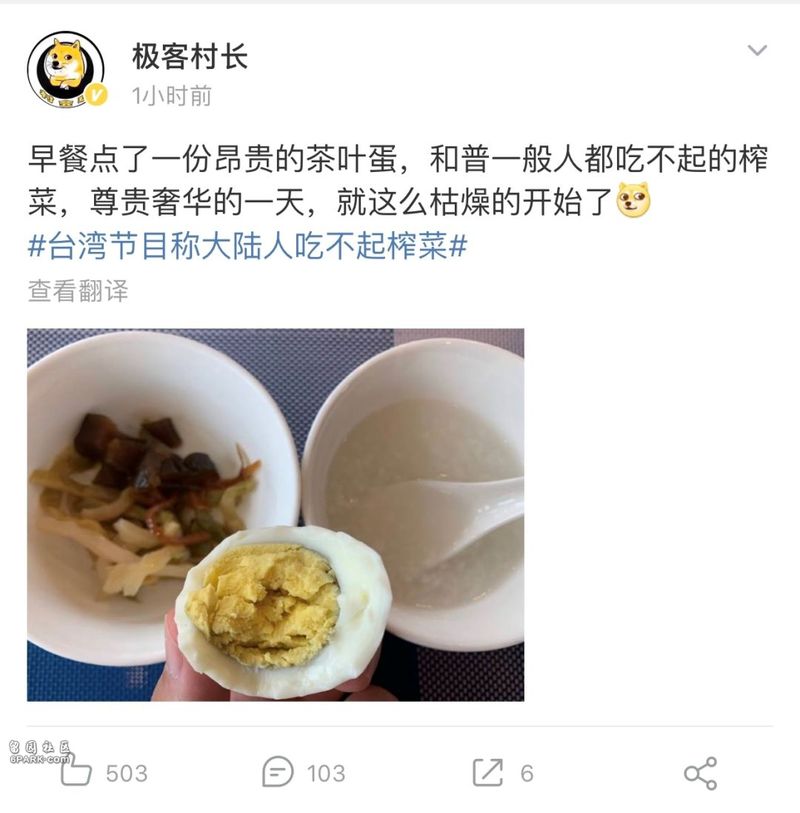800x813 pixels.
Task: View the breakfast photo full size
Action: tap(275, 514)
